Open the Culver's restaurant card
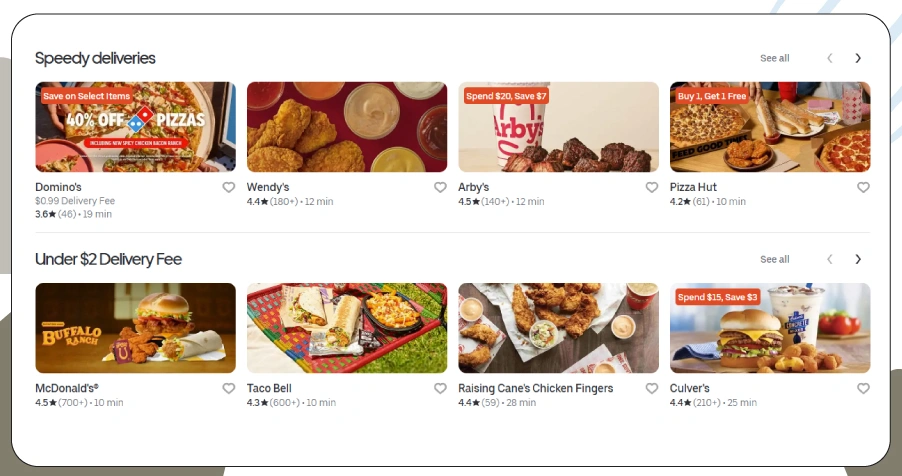This screenshot has height=476, width=902. click(x=769, y=328)
